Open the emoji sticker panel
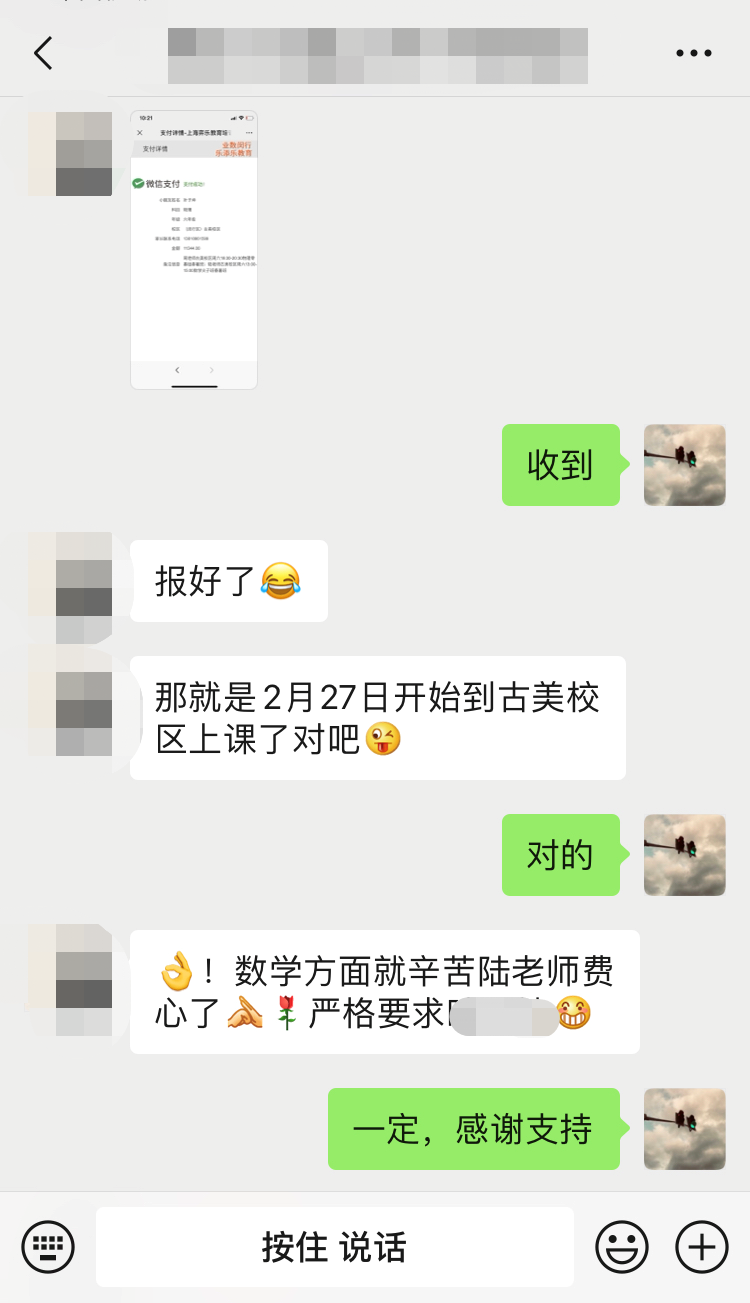 pos(621,1247)
